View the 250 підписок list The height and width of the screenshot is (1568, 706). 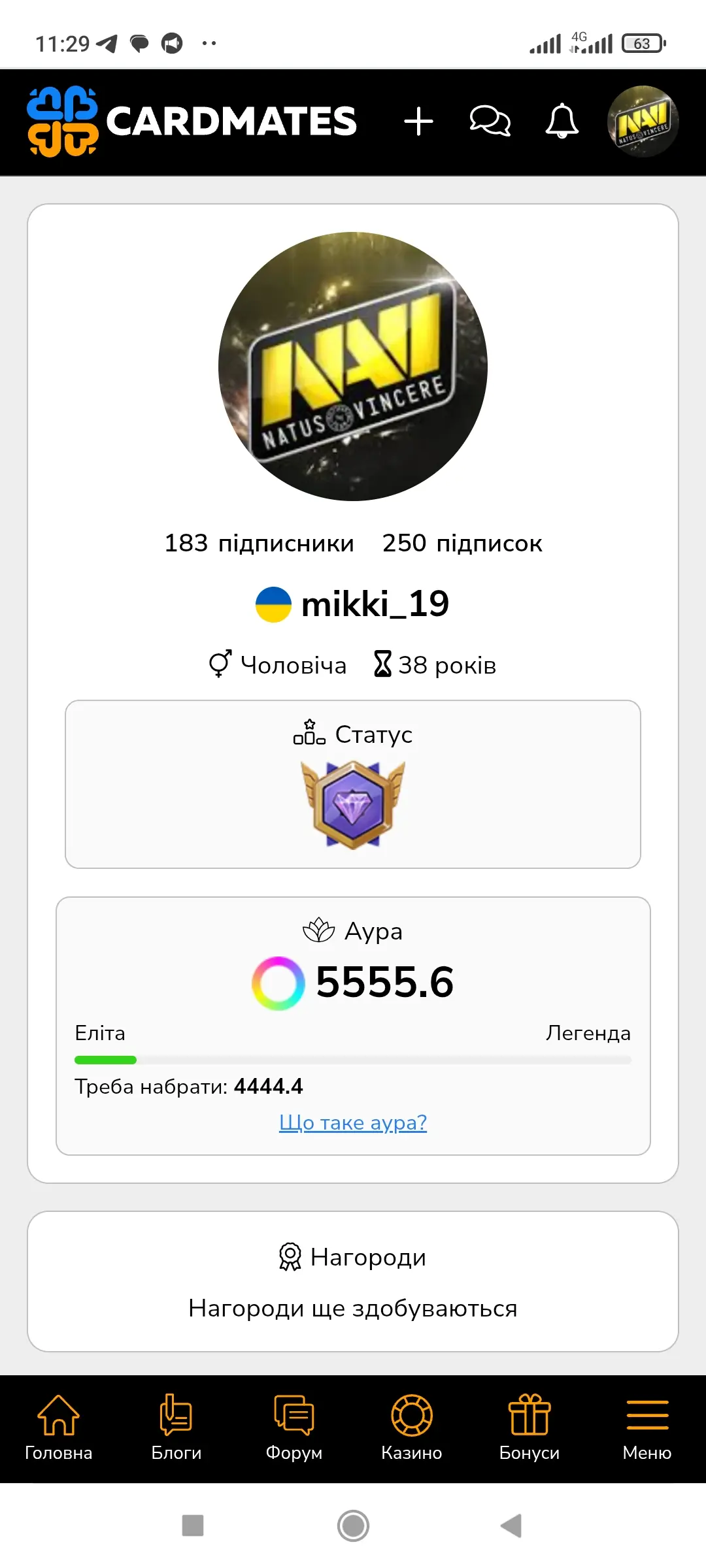[462, 543]
